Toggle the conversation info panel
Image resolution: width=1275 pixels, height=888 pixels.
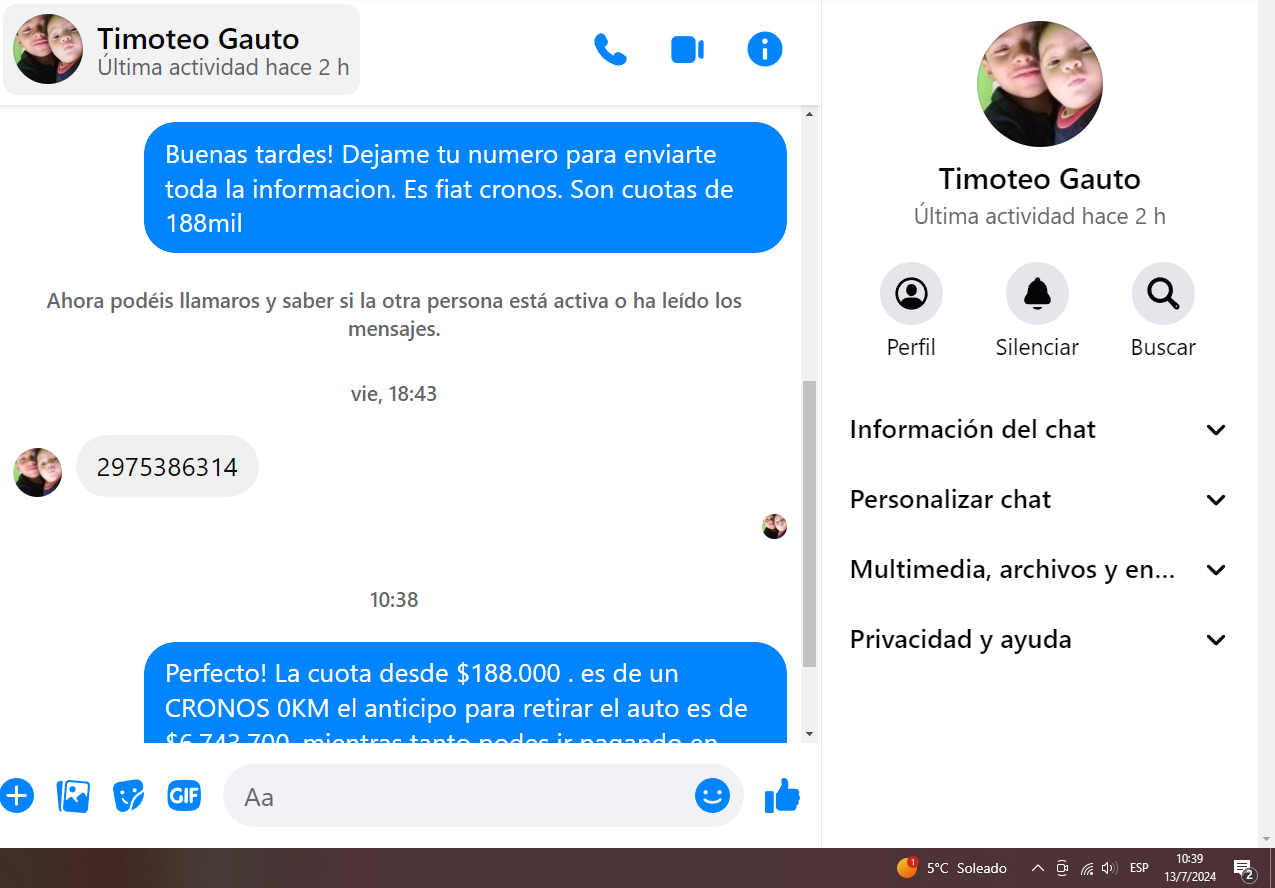coord(764,49)
